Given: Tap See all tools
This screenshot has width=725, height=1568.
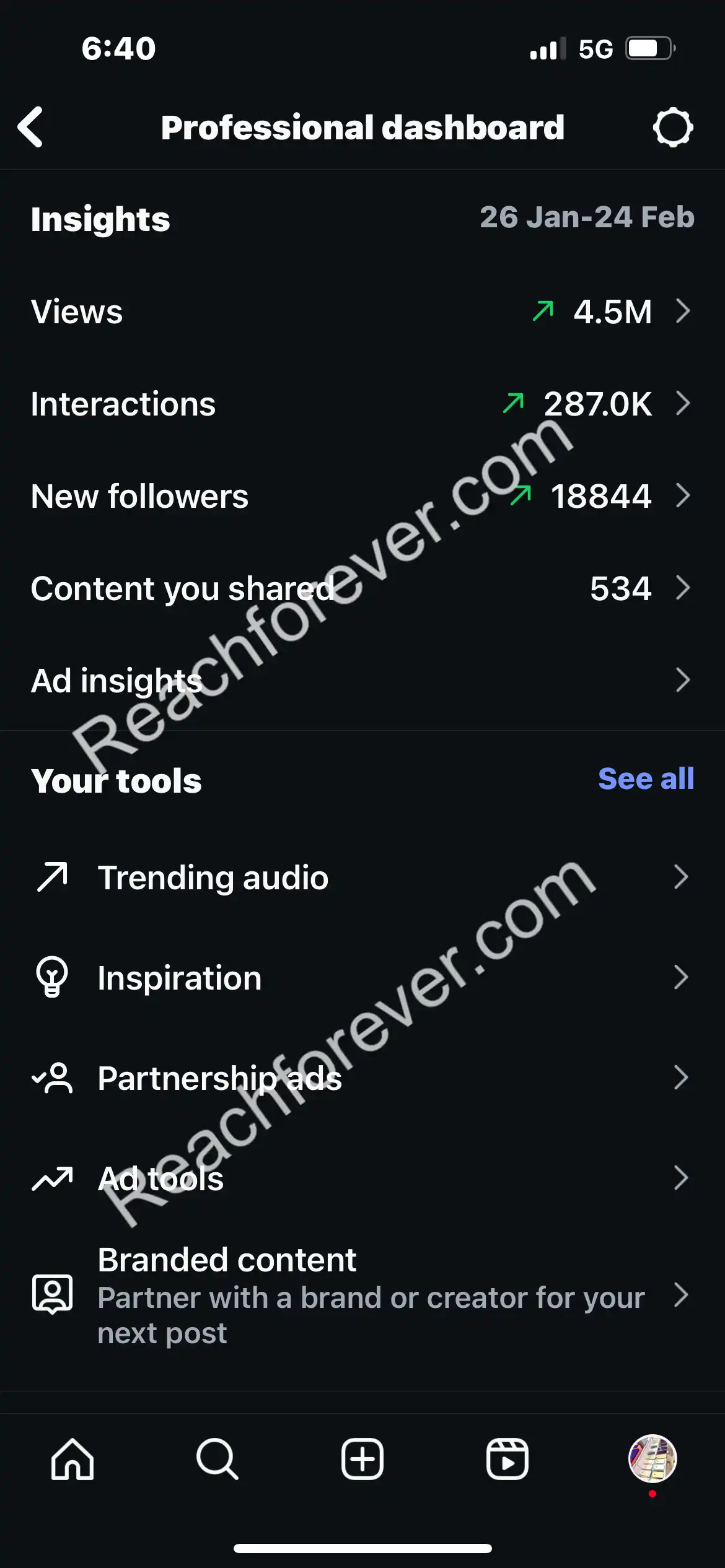Looking at the screenshot, I should pyautogui.click(x=646, y=779).
